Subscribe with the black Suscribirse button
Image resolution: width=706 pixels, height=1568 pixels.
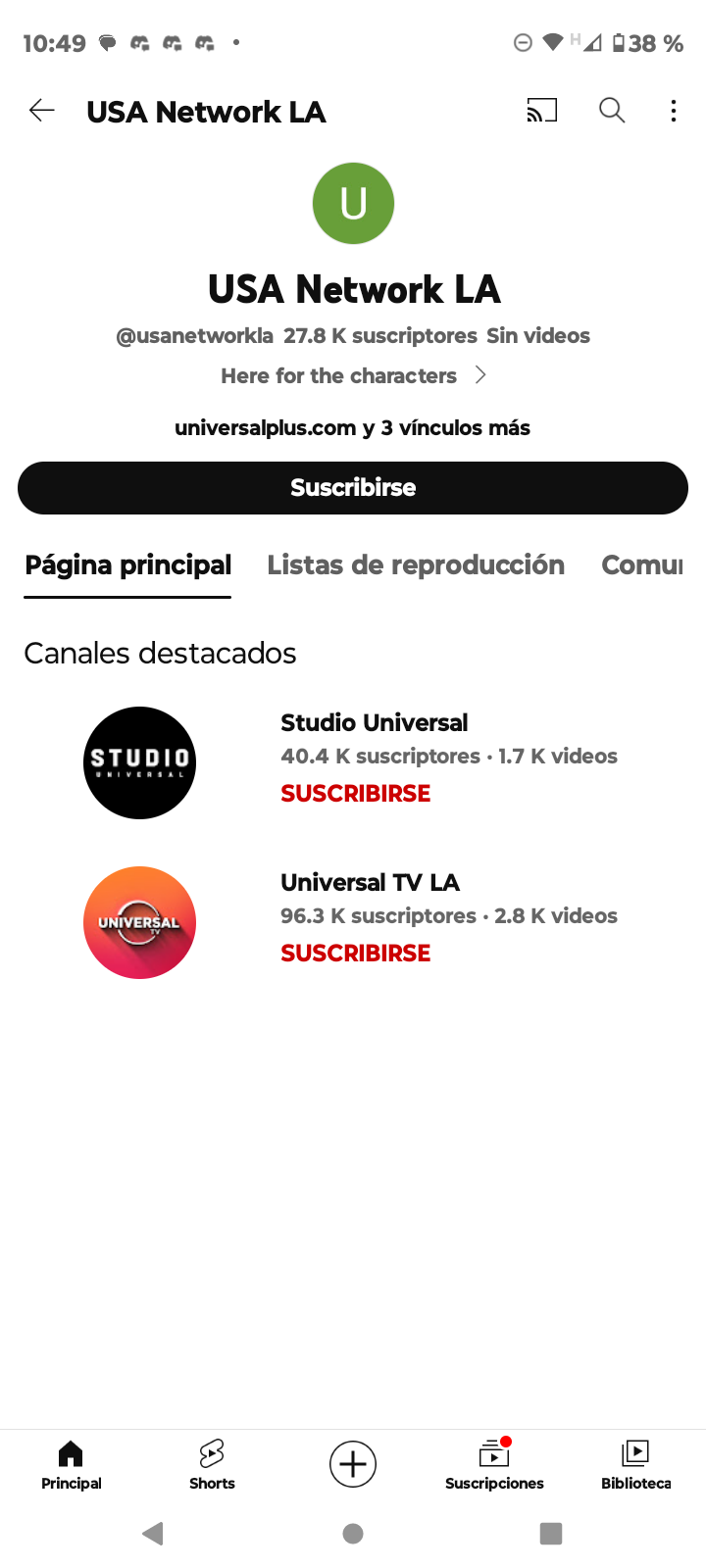click(x=353, y=488)
